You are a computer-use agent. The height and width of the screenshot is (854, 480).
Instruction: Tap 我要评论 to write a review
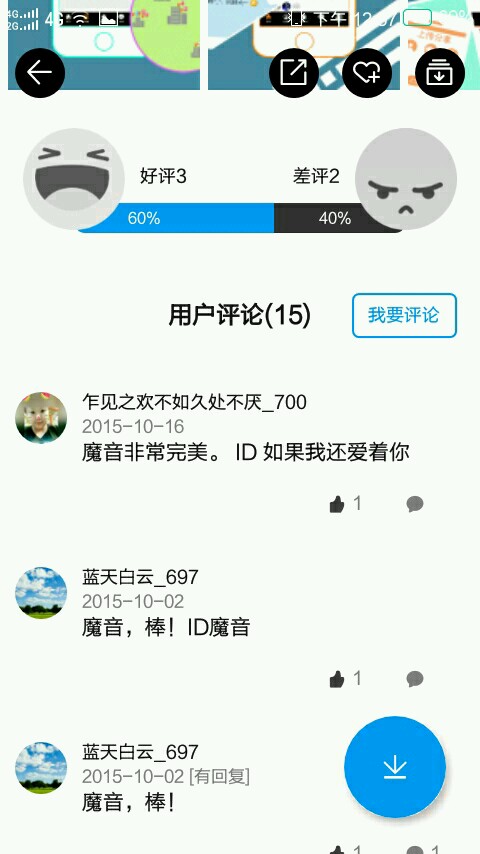coord(404,315)
